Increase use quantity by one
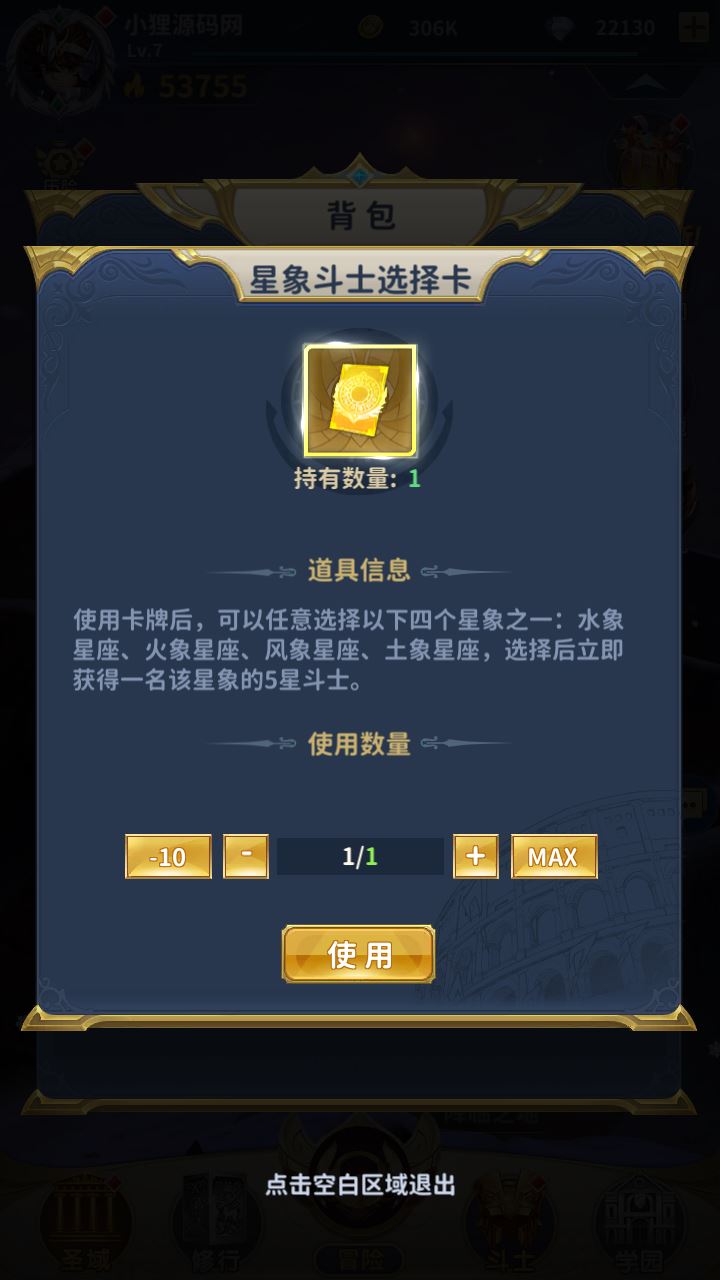This screenshot has width=720, height=1280. (x=476, y=857)
